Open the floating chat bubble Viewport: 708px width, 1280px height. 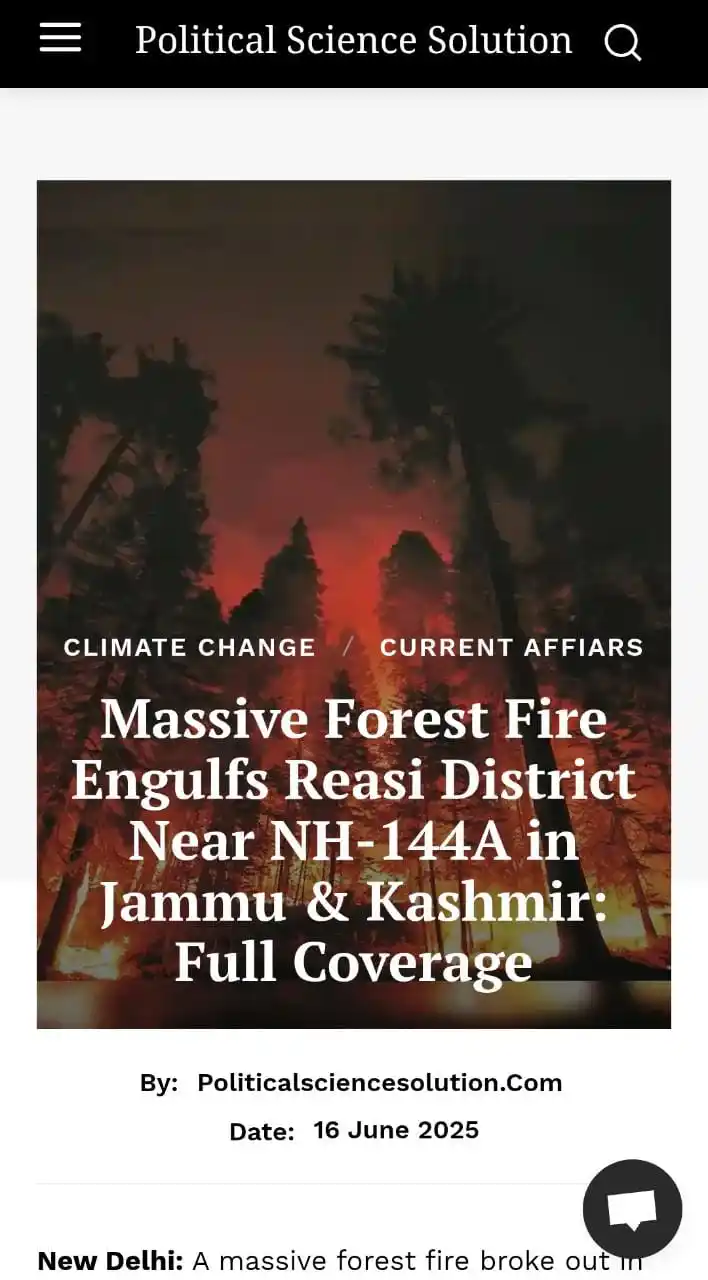pyautogui.click(x=632, y=1208)
